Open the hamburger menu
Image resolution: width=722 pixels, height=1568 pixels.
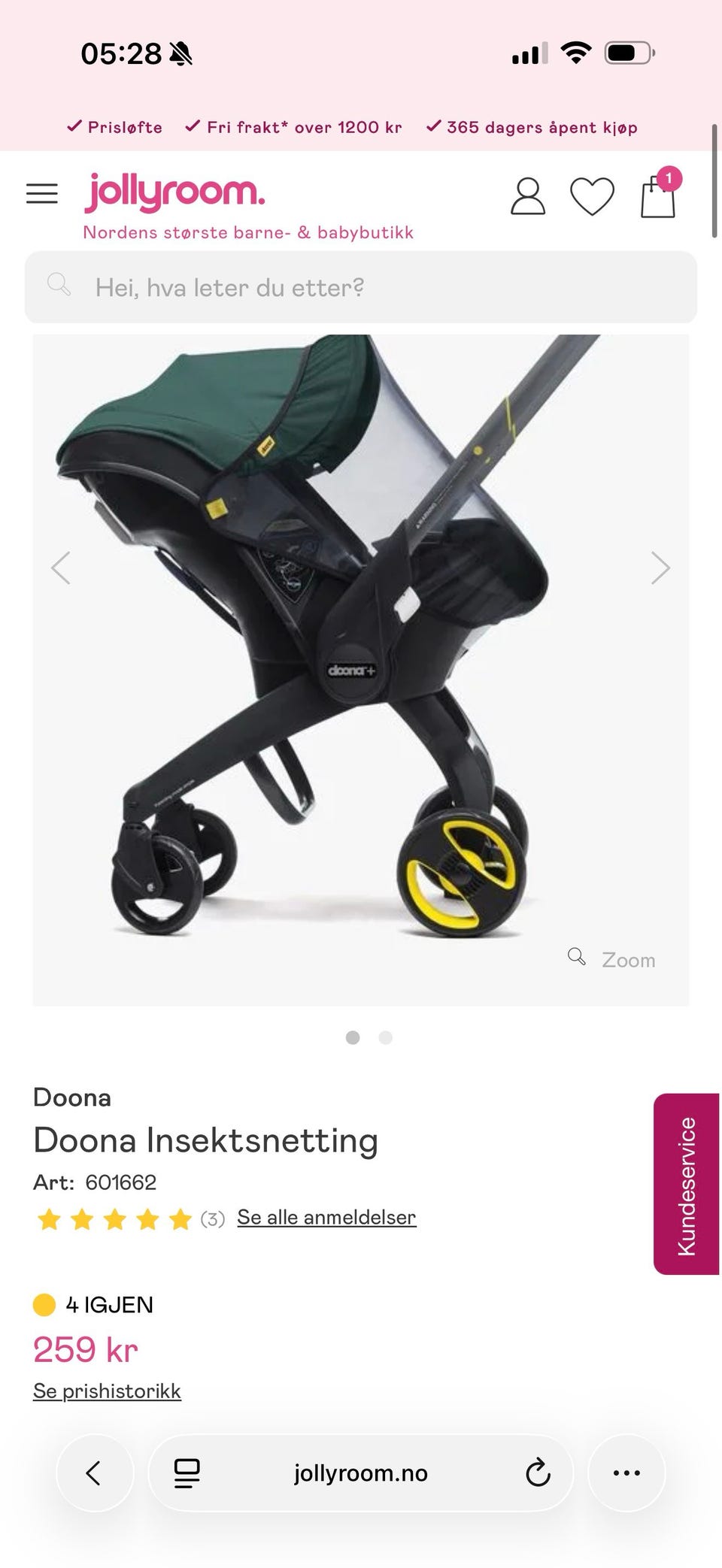click(41, 194)
